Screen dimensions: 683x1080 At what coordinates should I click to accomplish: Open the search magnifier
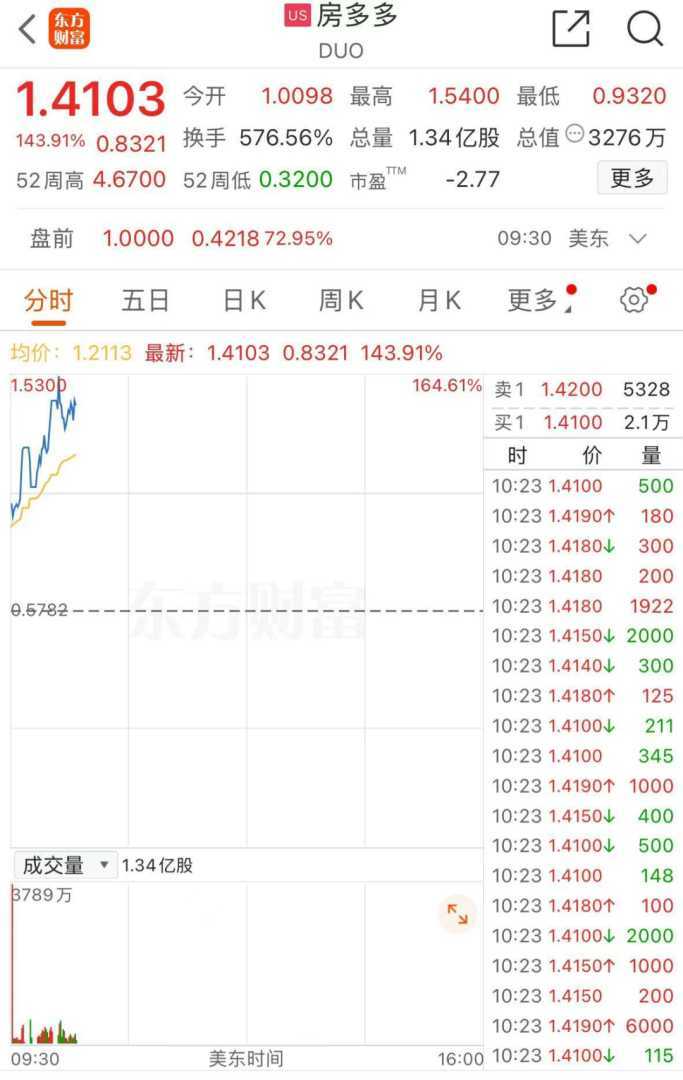pyautogui.click(x=645, y=29)
